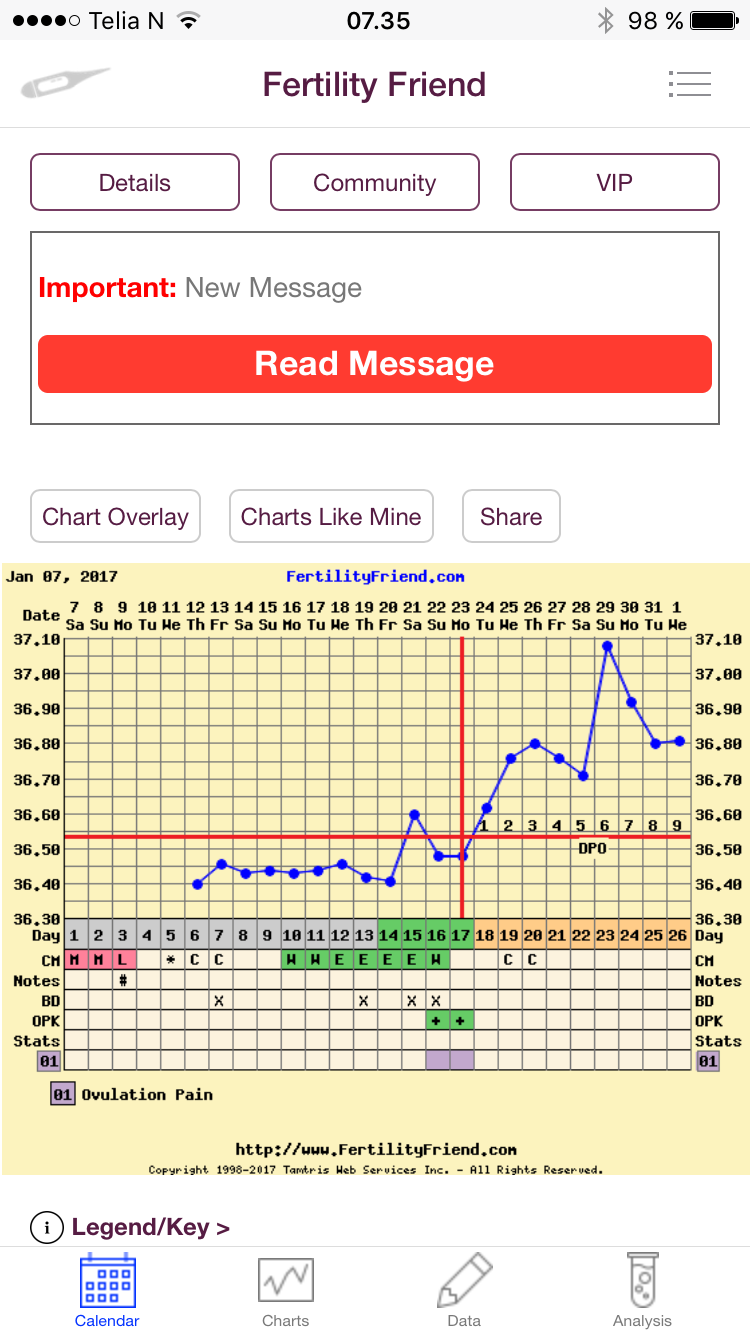View Charts Like Mine
Screen dimensions: 750x1334
point(331,516)
